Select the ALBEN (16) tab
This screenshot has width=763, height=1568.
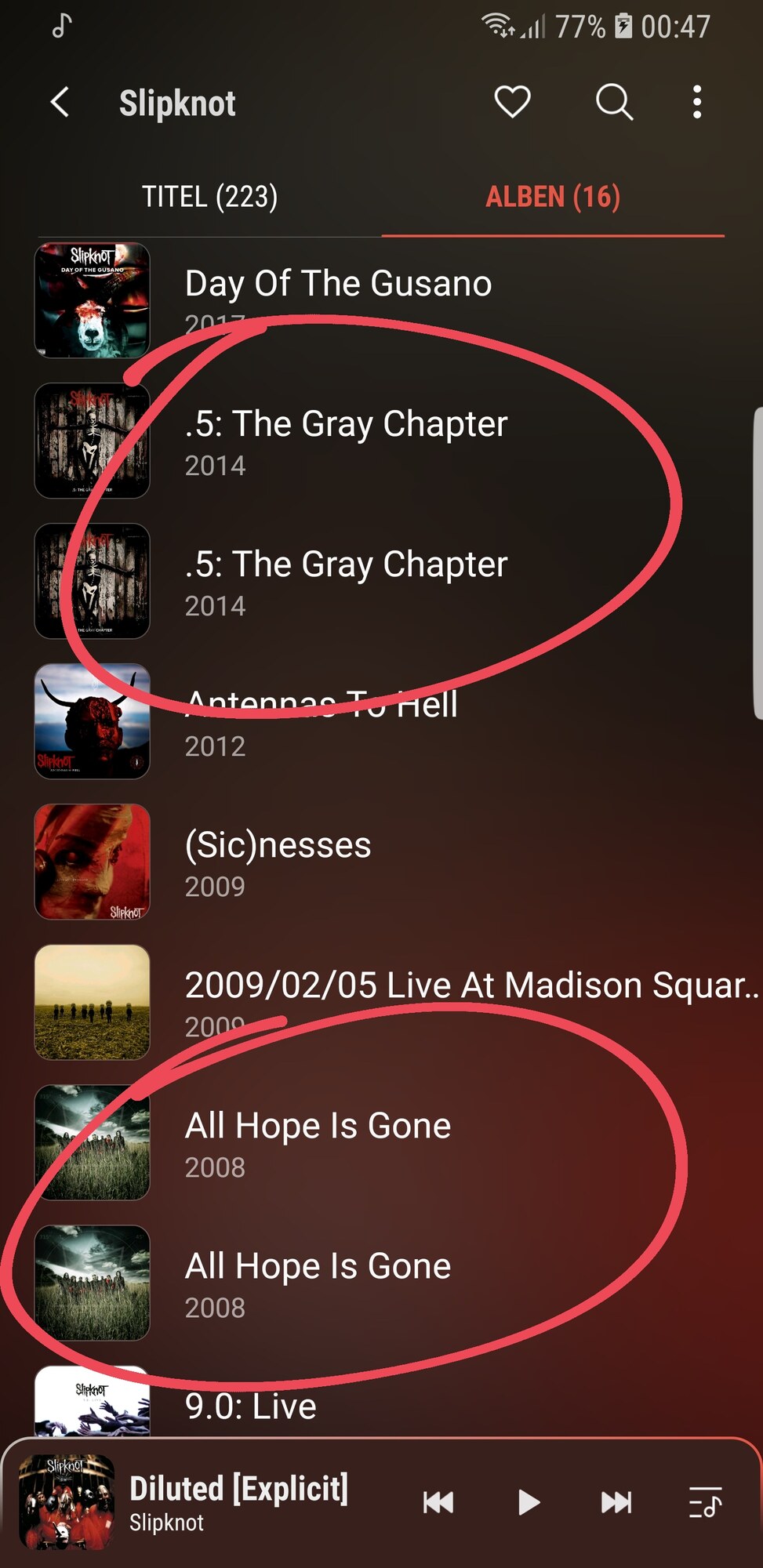pyautogui.click(x=552, y=197)
